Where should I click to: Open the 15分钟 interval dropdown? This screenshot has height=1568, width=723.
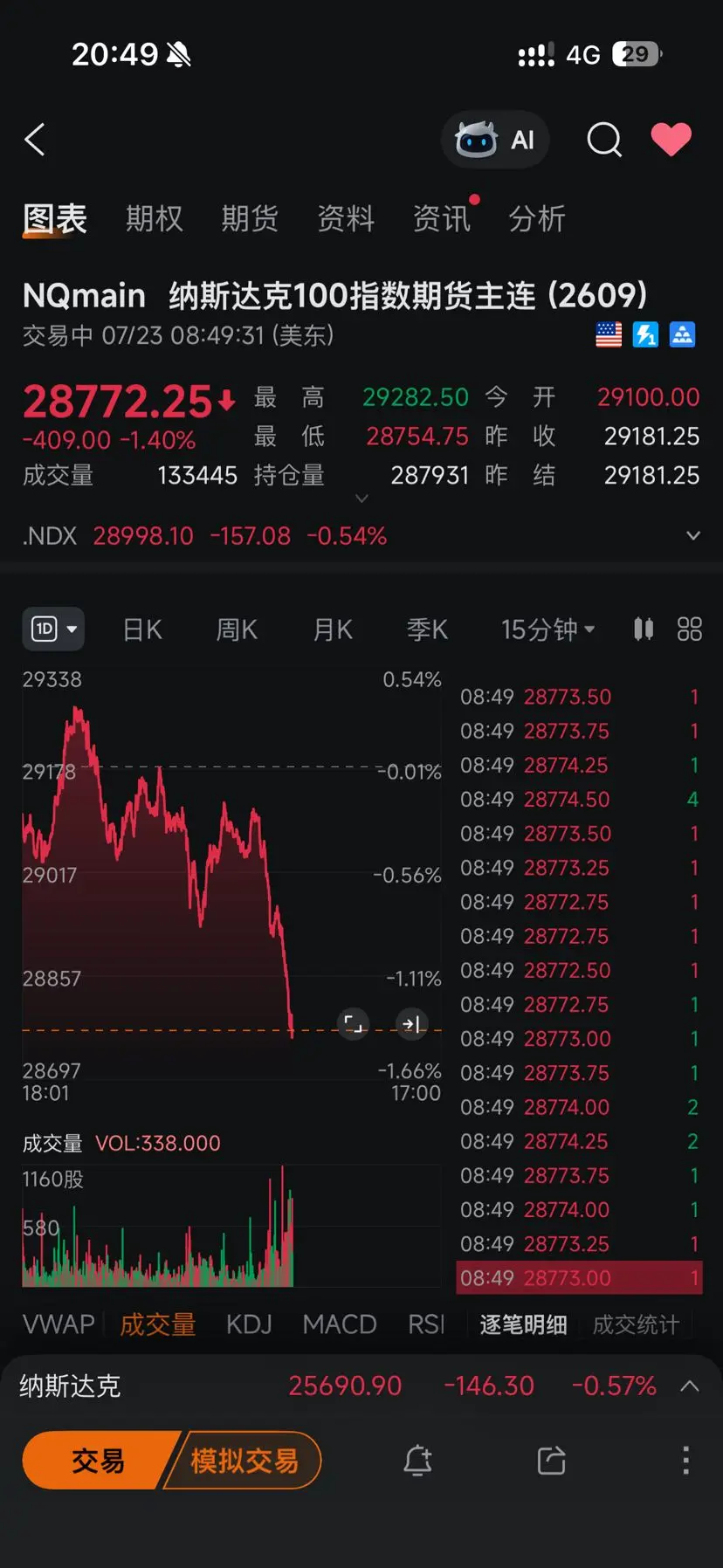(547, 629)
